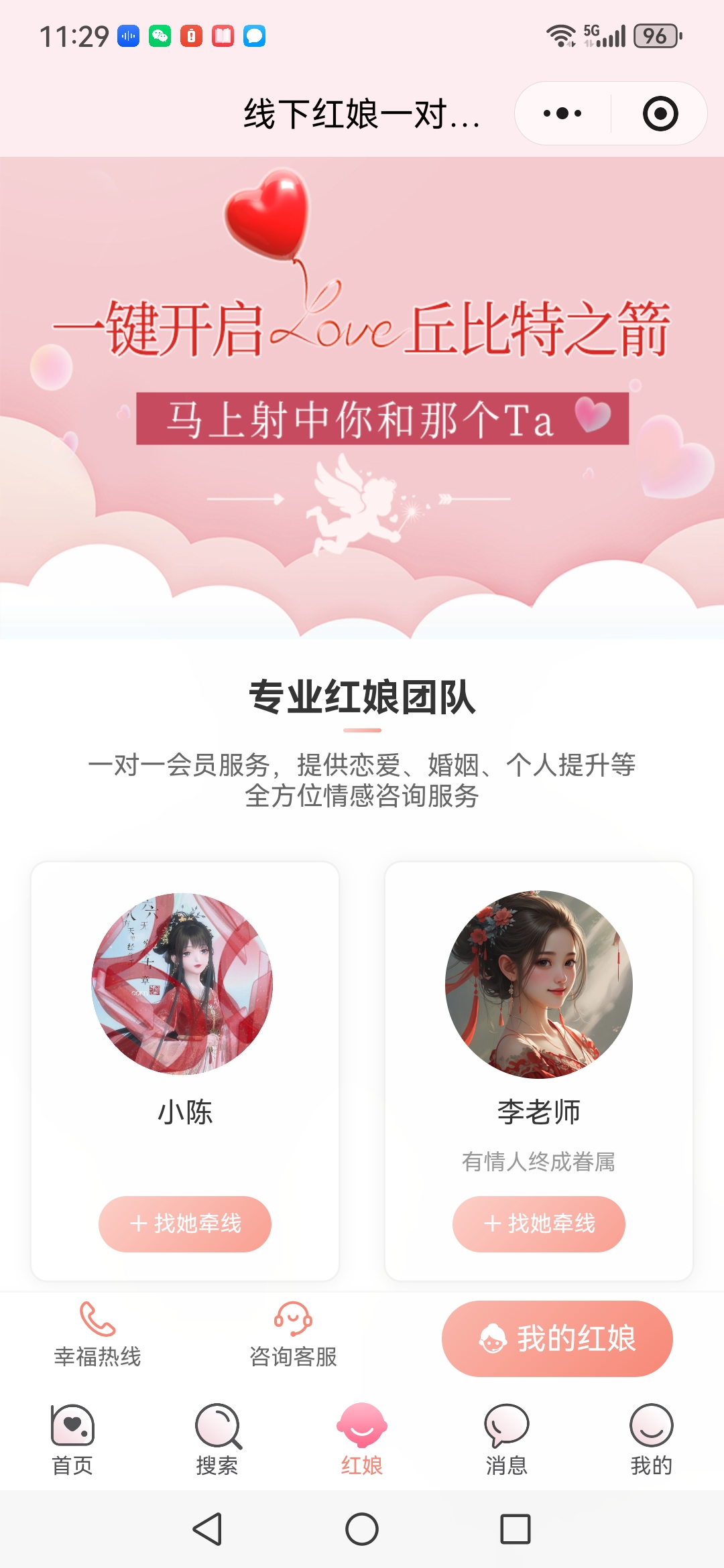The width and height of the screenshot is (724, 1568).
Task: Go back using system back button
Action: (x=208, y=1529)
